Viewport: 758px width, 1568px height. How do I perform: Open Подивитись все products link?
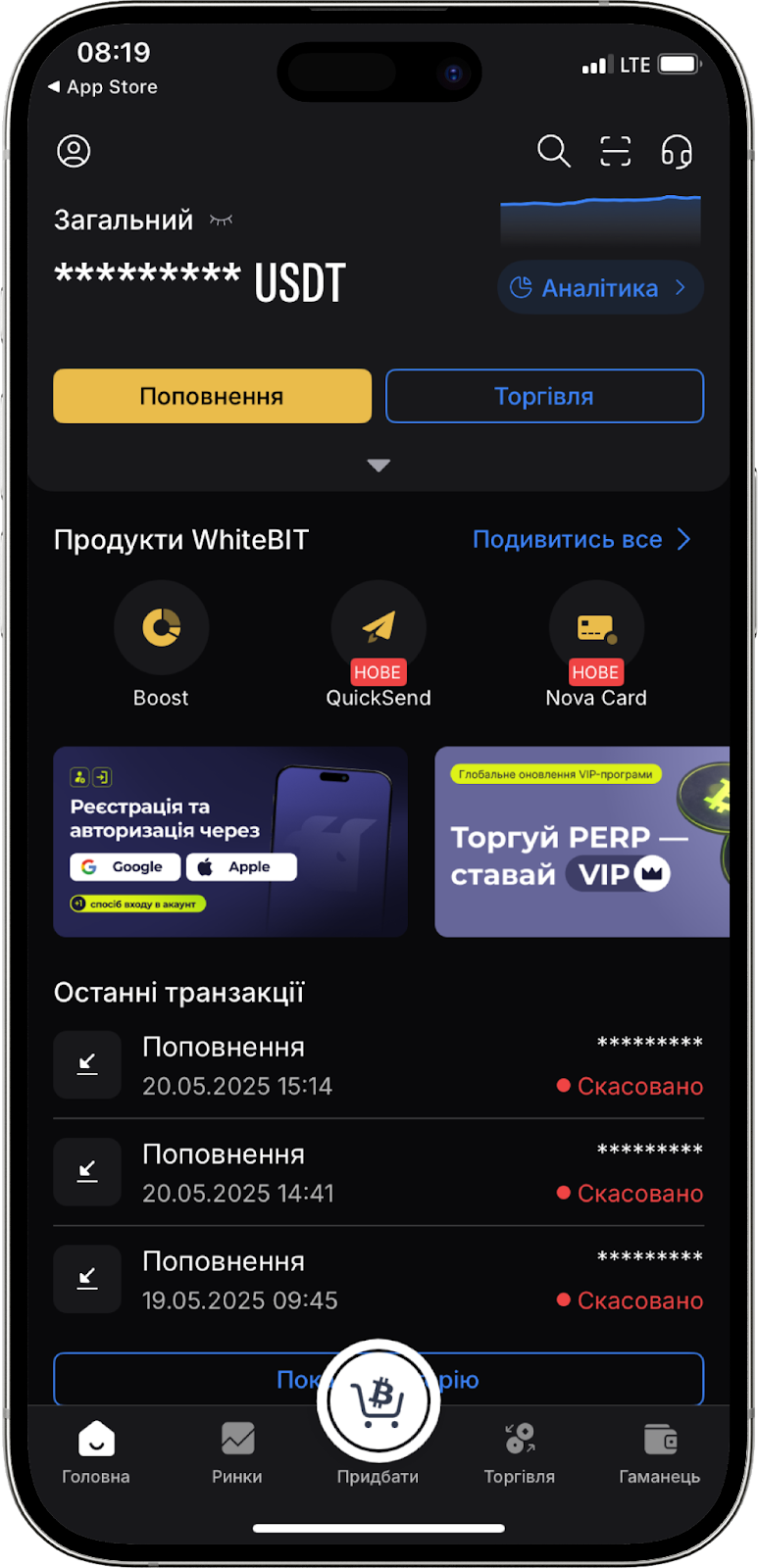(x=581, y=540)
